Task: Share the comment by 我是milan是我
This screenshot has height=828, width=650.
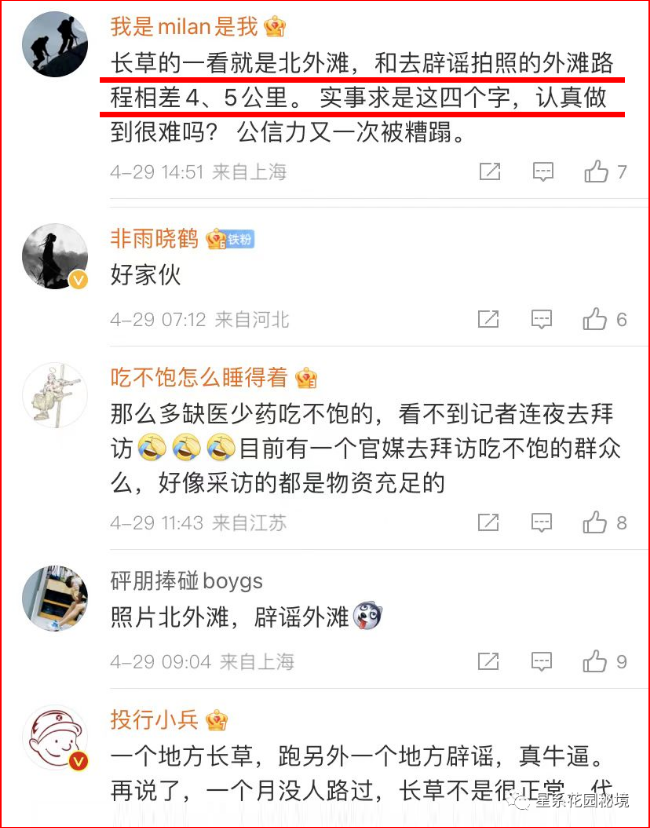Action: tap(489, 172)
